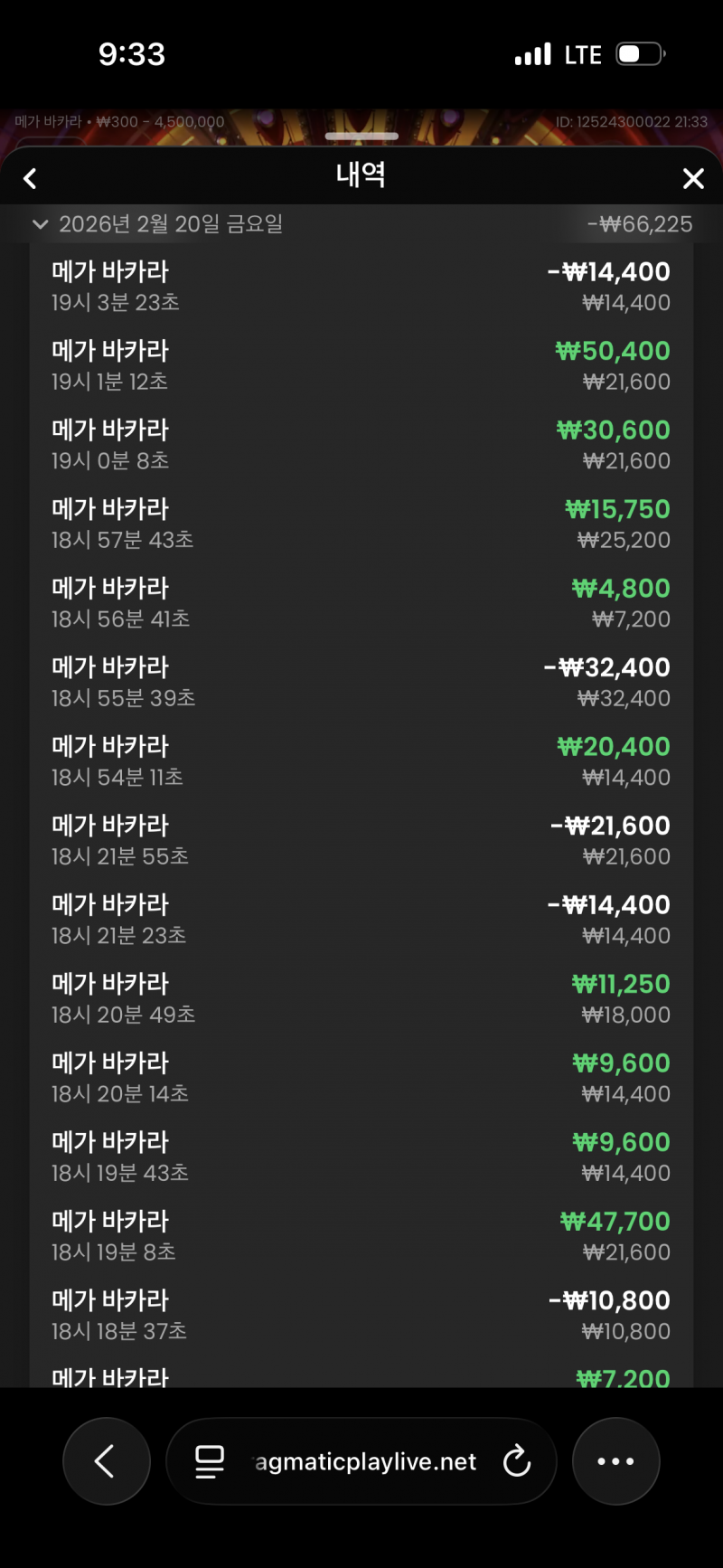Open the 메가 바카라 round at 18시 19분 8초
The image size is (723, 1568).
pos(361,1236)
